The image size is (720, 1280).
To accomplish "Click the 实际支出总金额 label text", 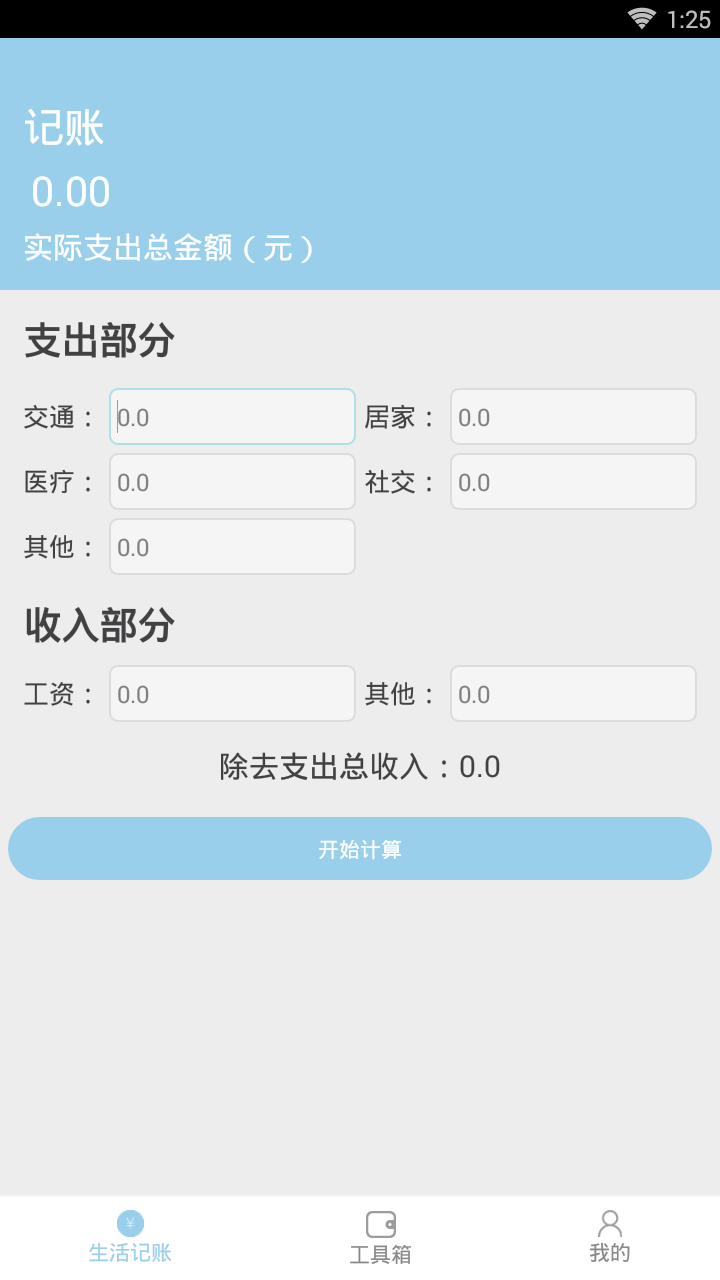I will tap(169, 247).
